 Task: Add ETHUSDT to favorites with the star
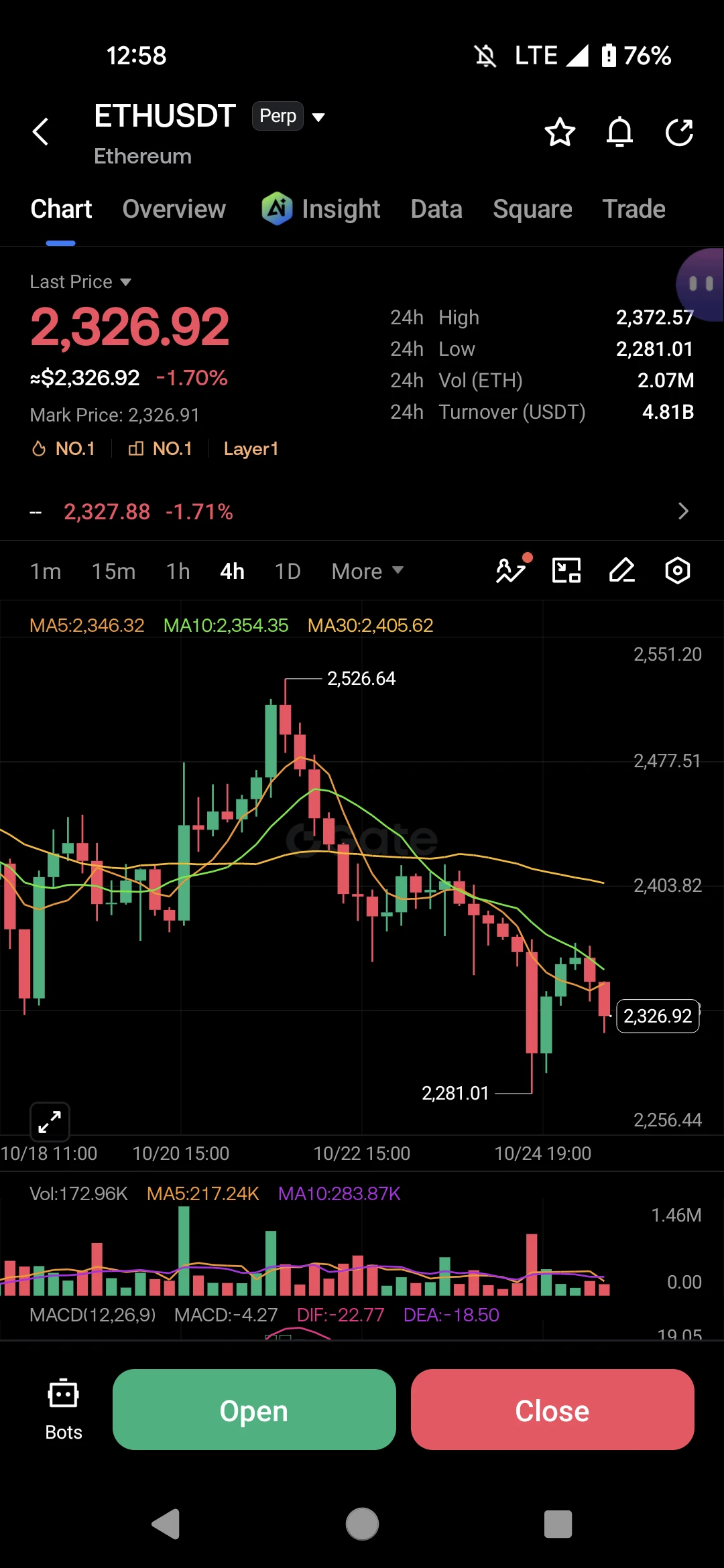[x=560, y=132]
